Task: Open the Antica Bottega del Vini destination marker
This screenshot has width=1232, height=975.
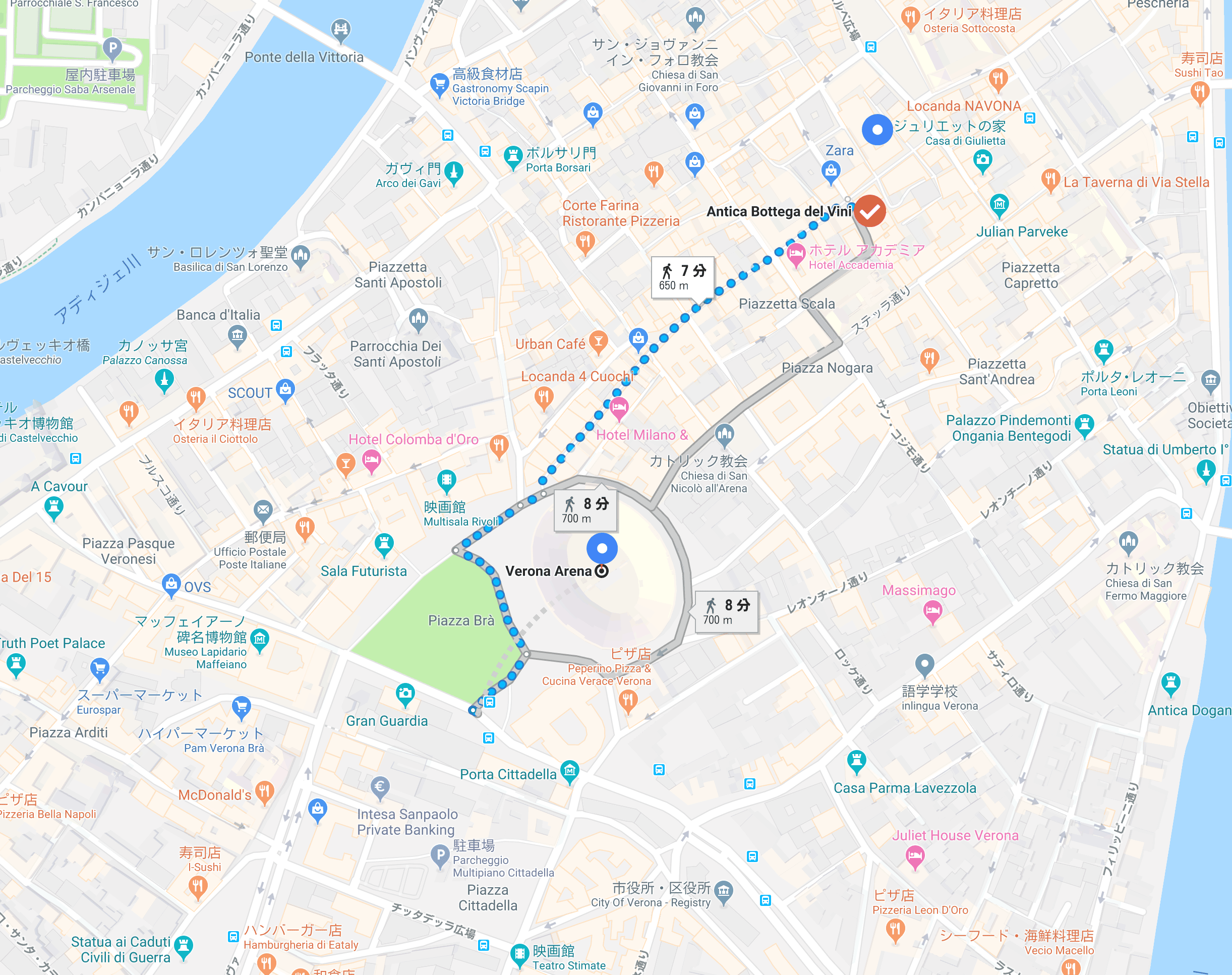Action: (x=869, y=211)
